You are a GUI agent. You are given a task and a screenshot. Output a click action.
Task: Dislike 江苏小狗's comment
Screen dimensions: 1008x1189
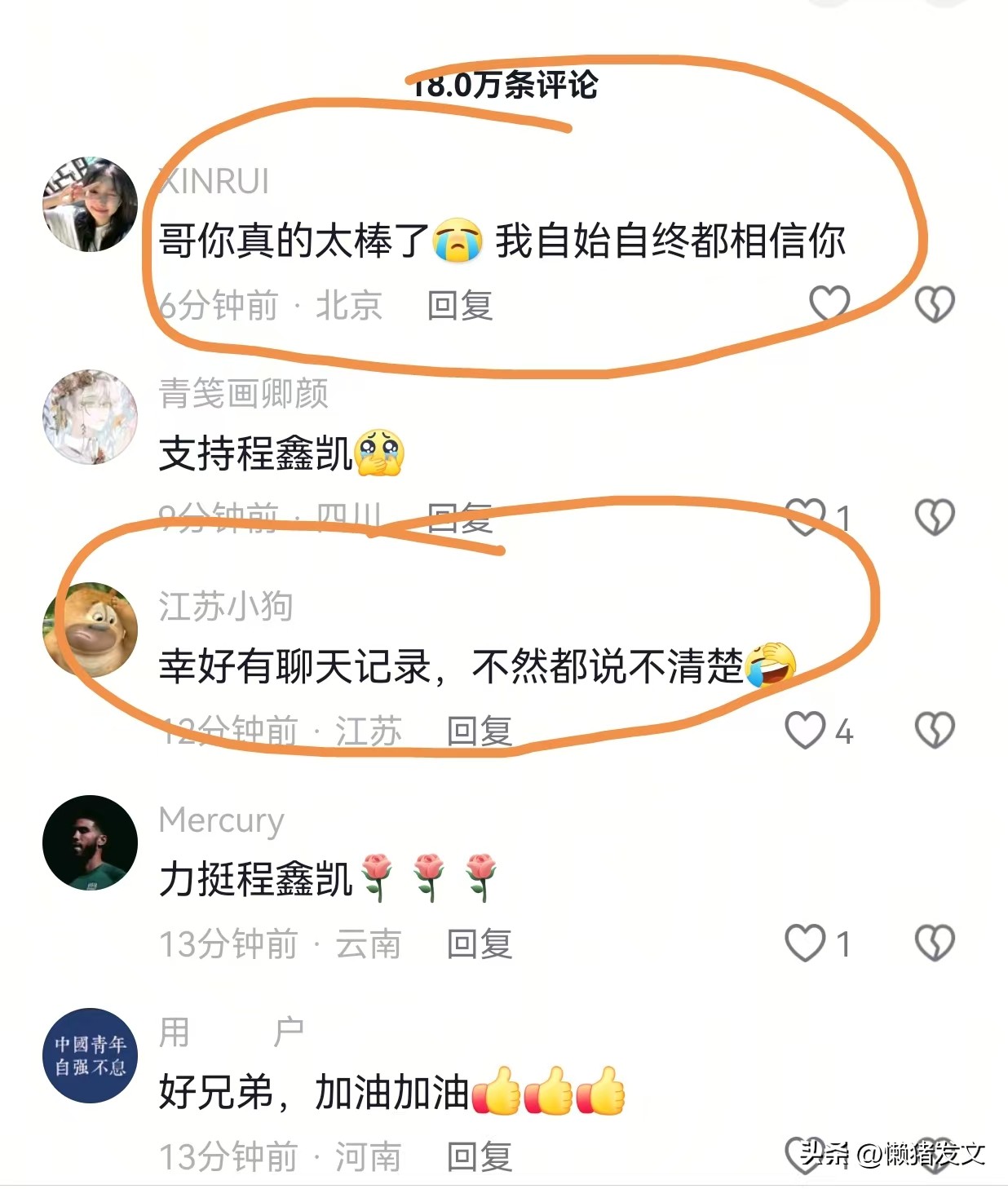click(x=935, y=730)
